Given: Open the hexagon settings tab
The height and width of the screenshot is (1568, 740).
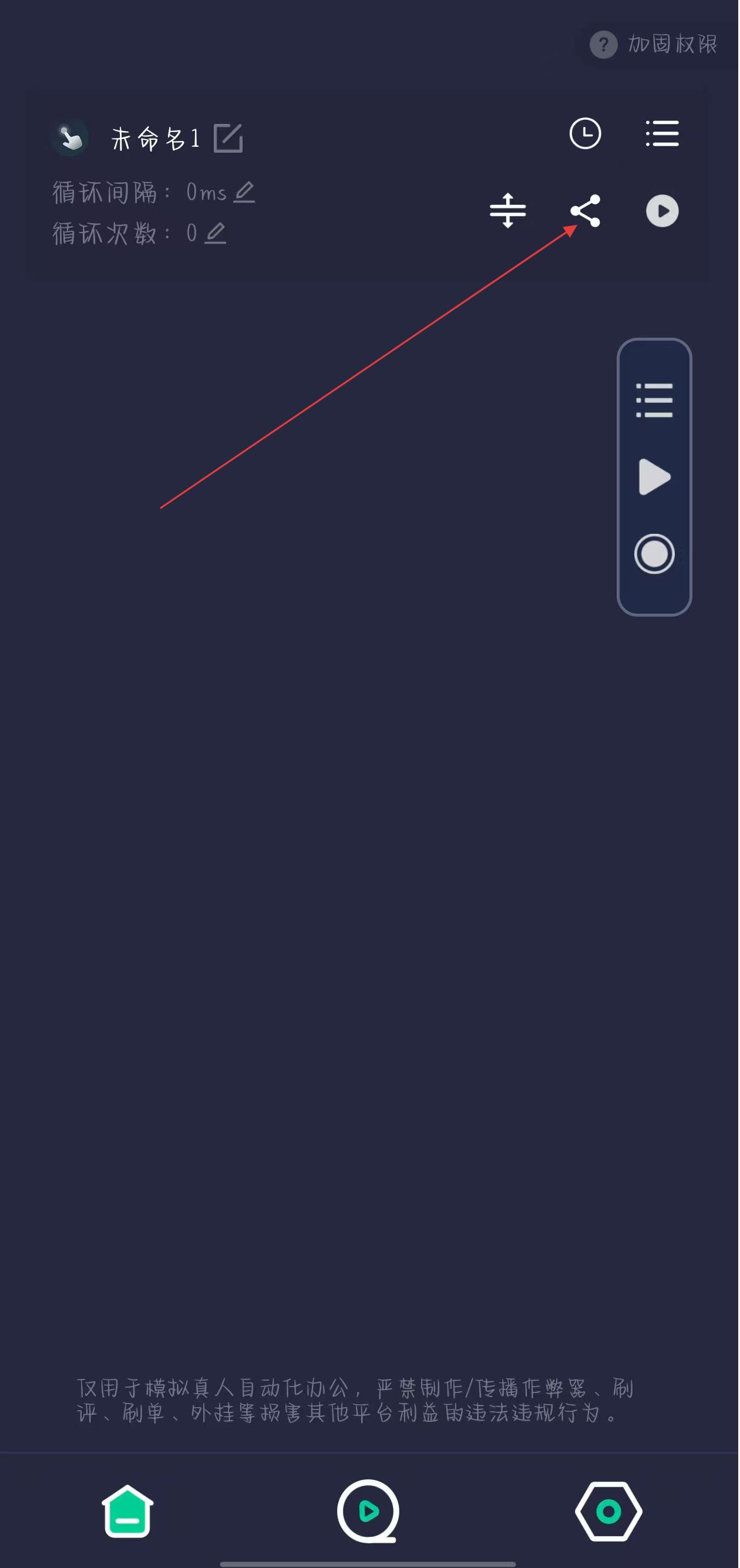Looking at the screenshot, I should 609,1512.
